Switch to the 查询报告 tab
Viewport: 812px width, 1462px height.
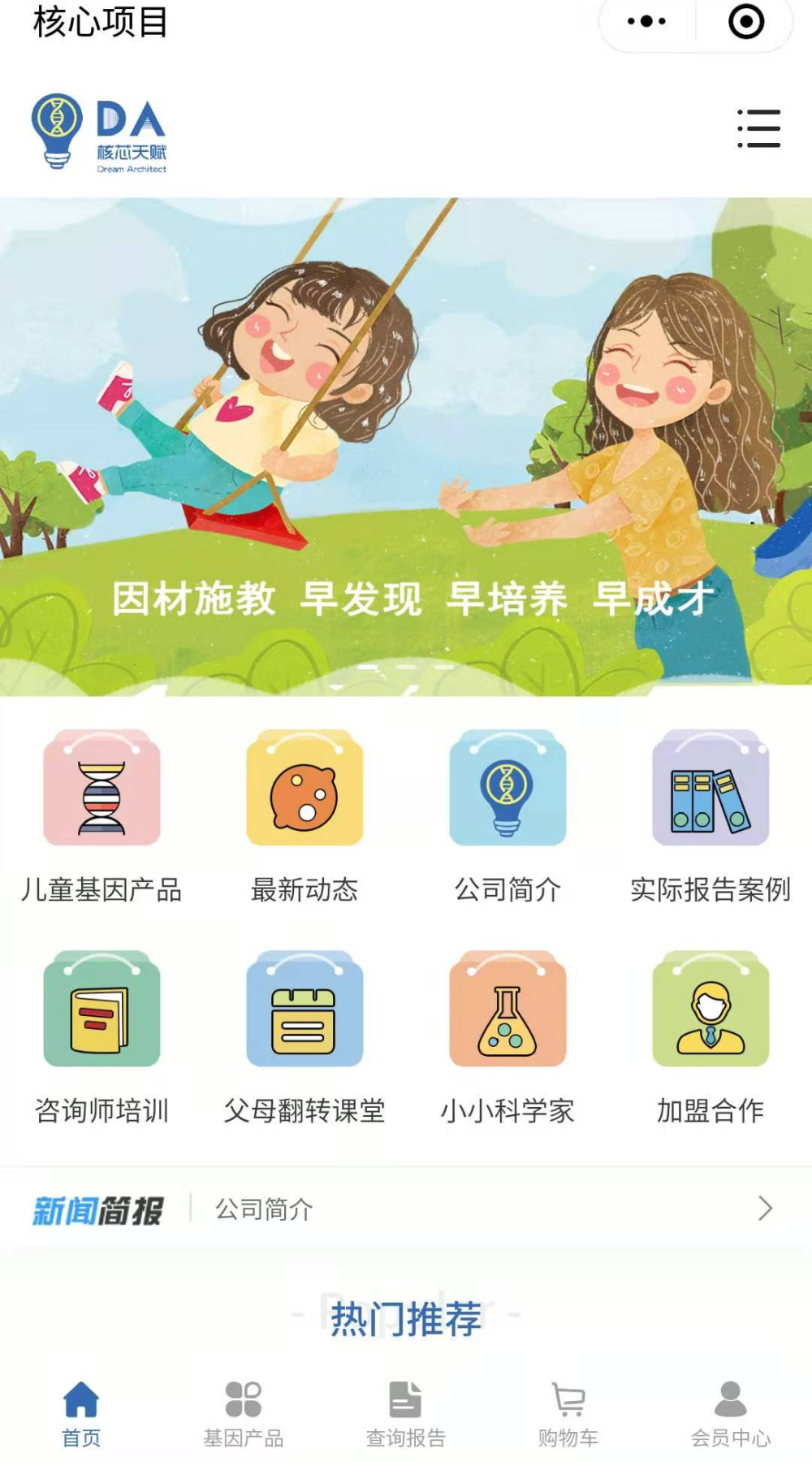[406, 1413]
